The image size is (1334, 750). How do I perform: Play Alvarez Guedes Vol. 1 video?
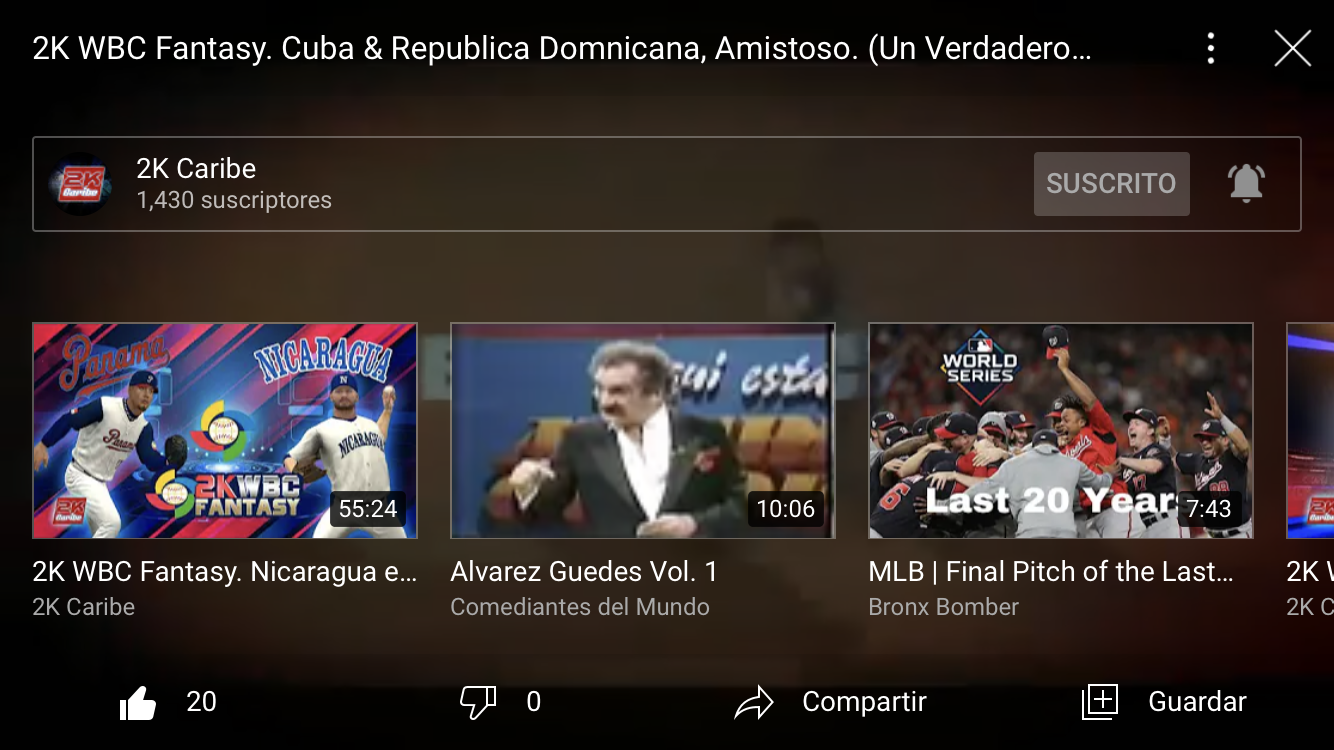642,431
